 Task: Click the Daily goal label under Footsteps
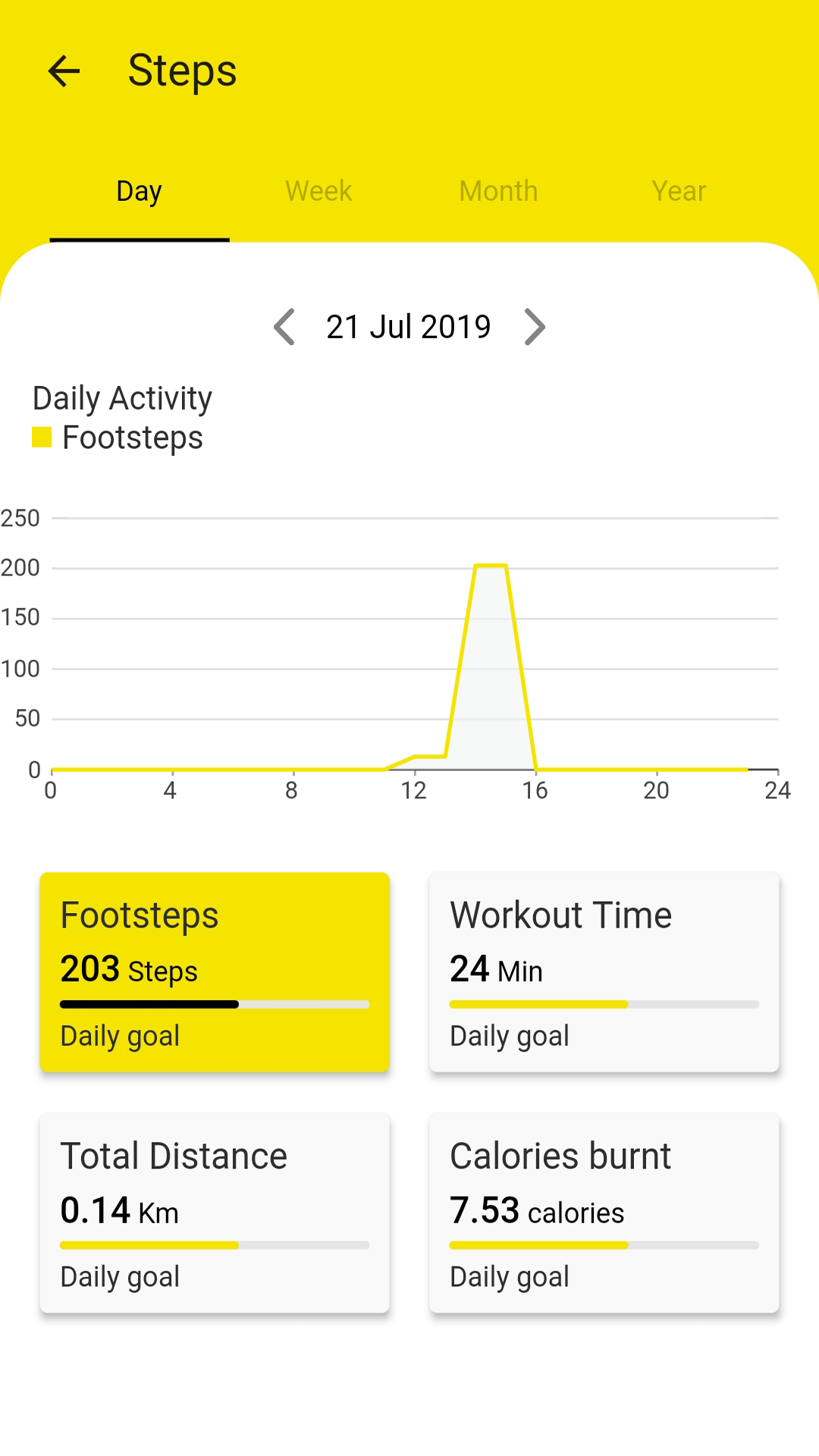[120, 1036]
